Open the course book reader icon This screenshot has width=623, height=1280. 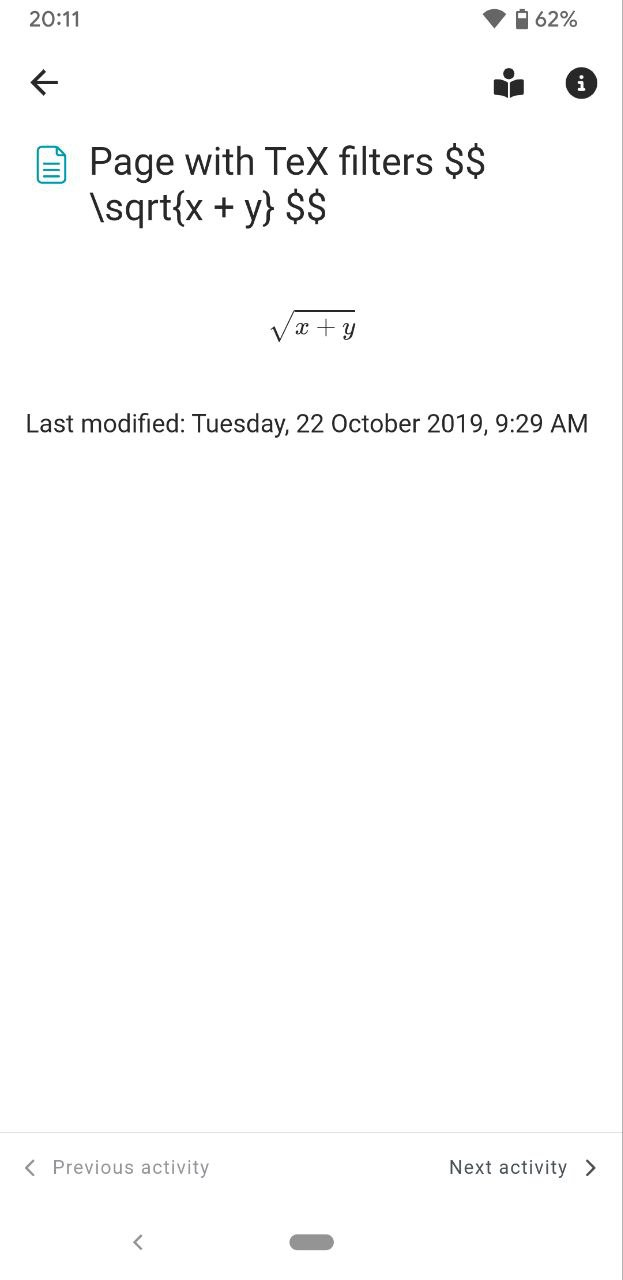(x=509, y=84)
